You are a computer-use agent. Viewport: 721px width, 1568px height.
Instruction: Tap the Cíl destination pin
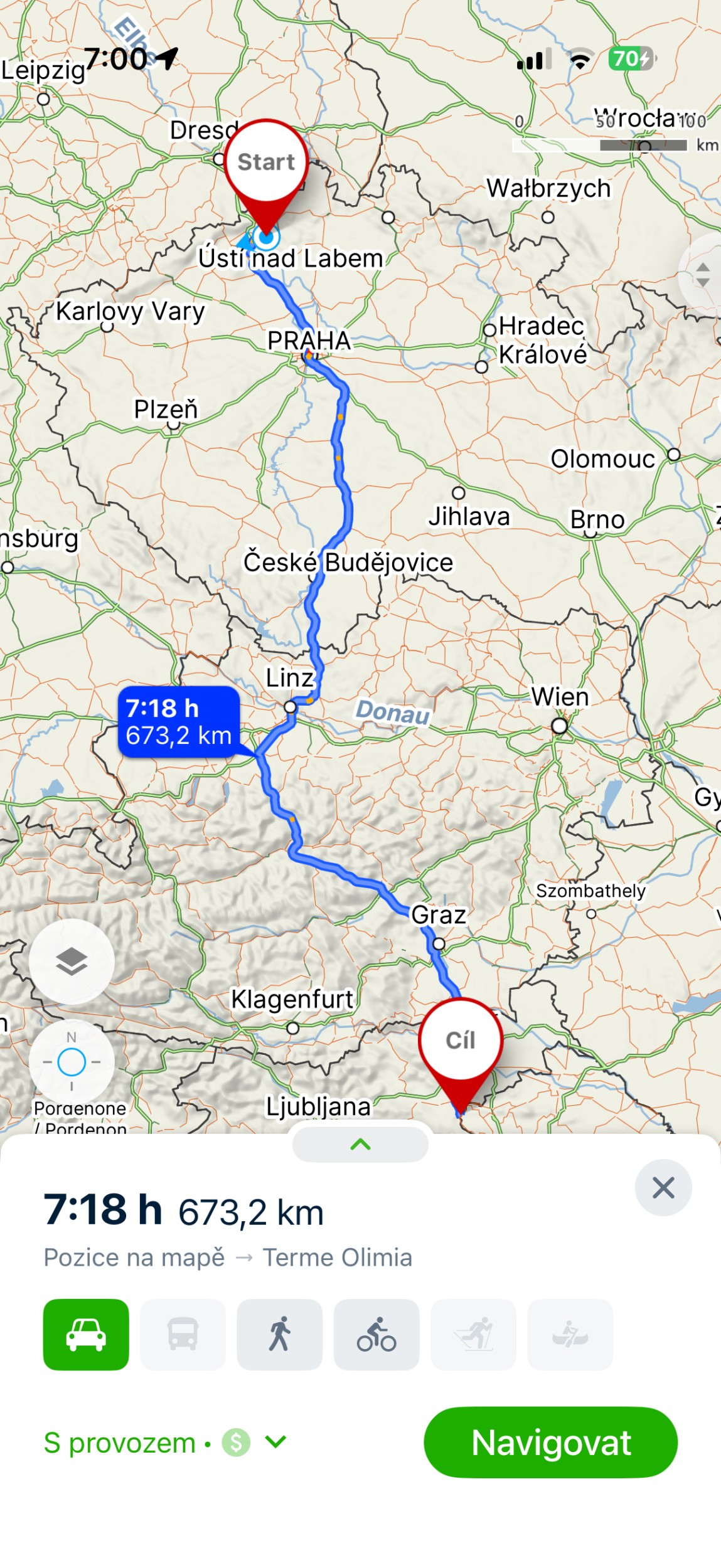[x=461, y=1041]
